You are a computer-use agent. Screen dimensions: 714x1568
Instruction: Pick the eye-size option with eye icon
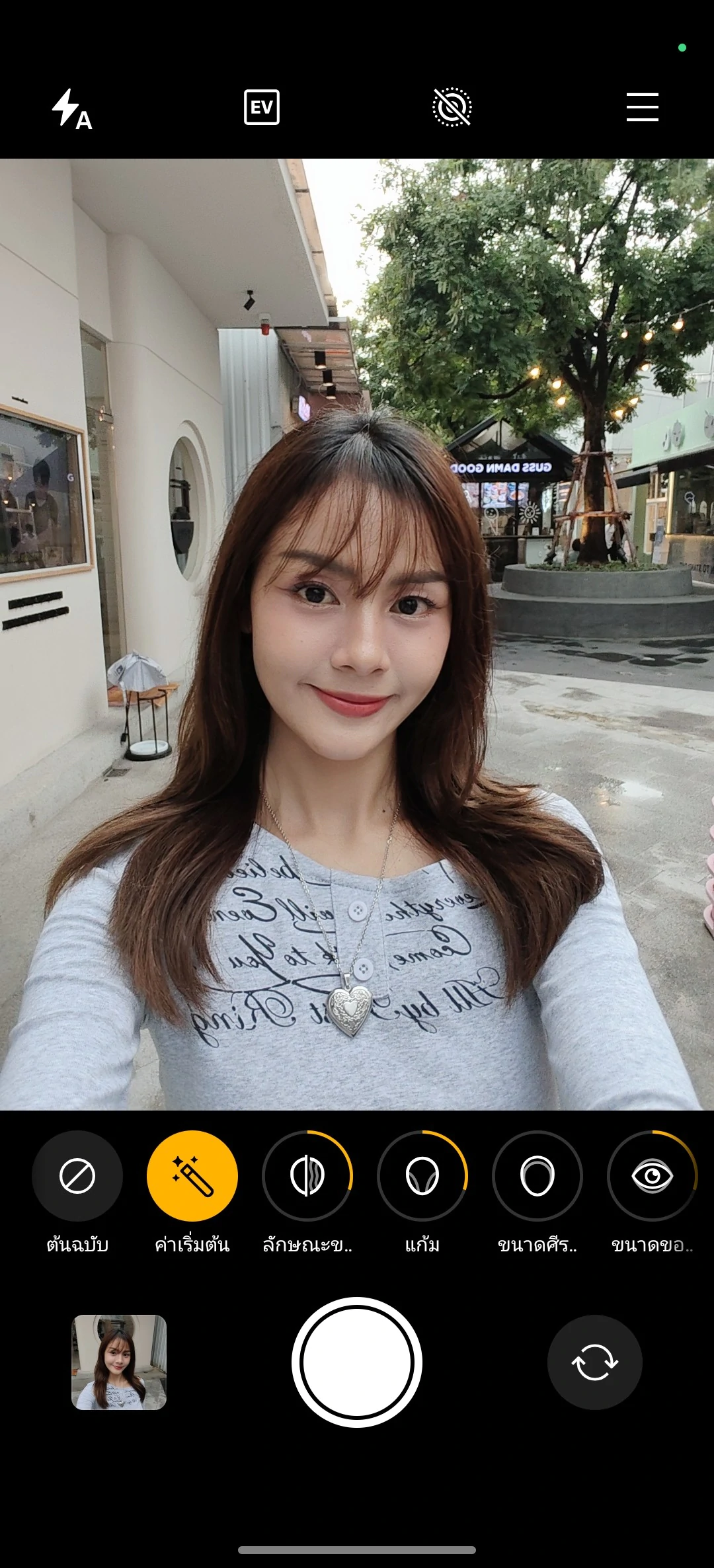(x=652, y=1176)
